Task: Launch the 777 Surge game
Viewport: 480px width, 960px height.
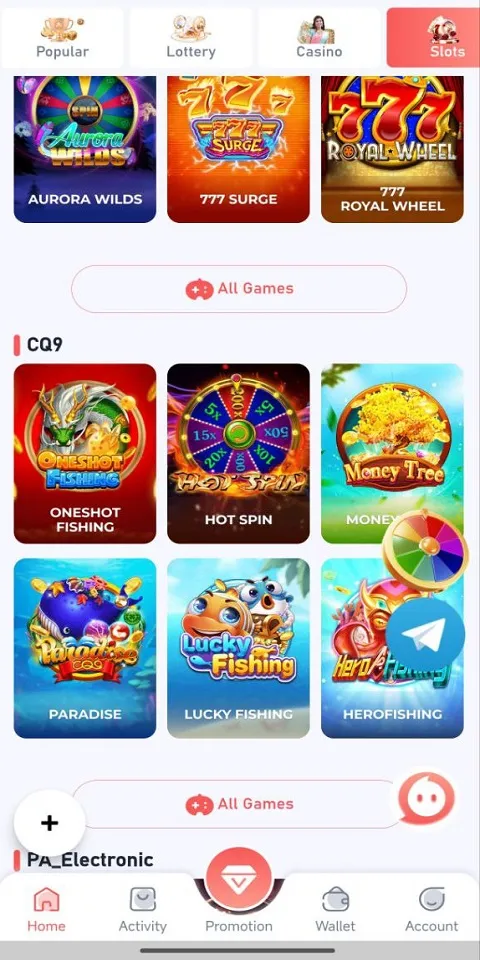Action: pos(238,149)
